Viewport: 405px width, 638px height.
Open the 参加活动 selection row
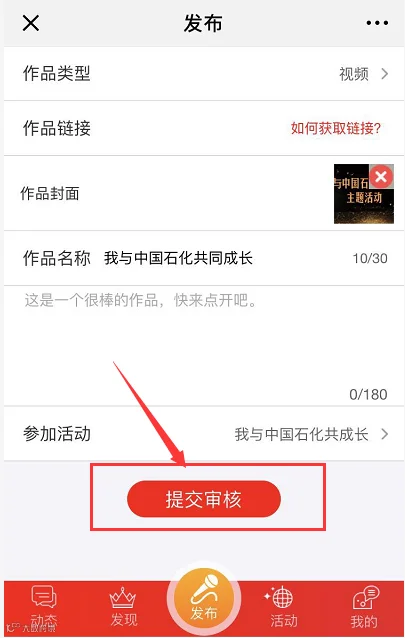coord(204,434)
